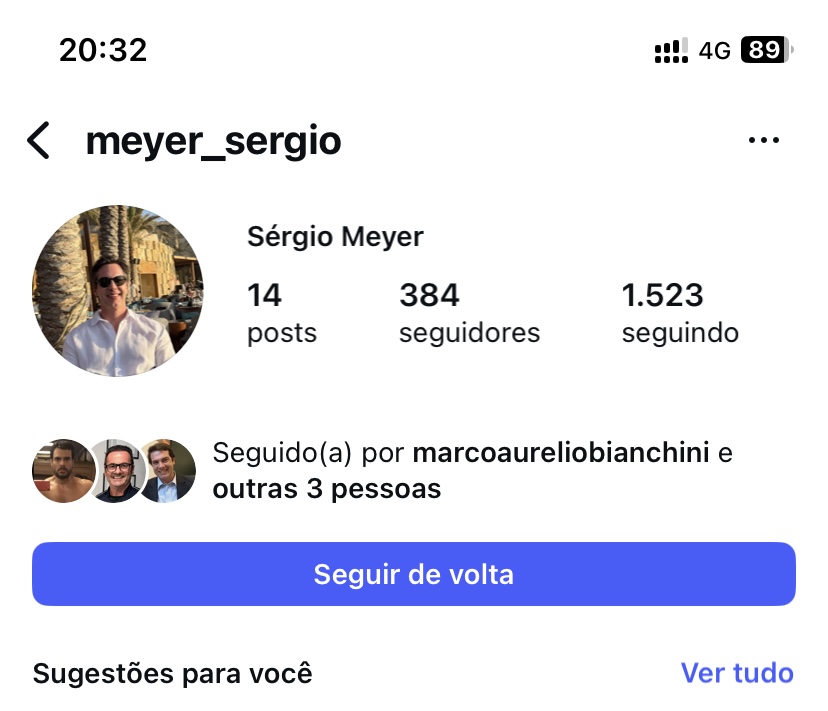Image resolution: width=828 pixels, height=711 pixels.
Task: Open the list of 1.523 seguindo
Action: (x=680, y=313)
